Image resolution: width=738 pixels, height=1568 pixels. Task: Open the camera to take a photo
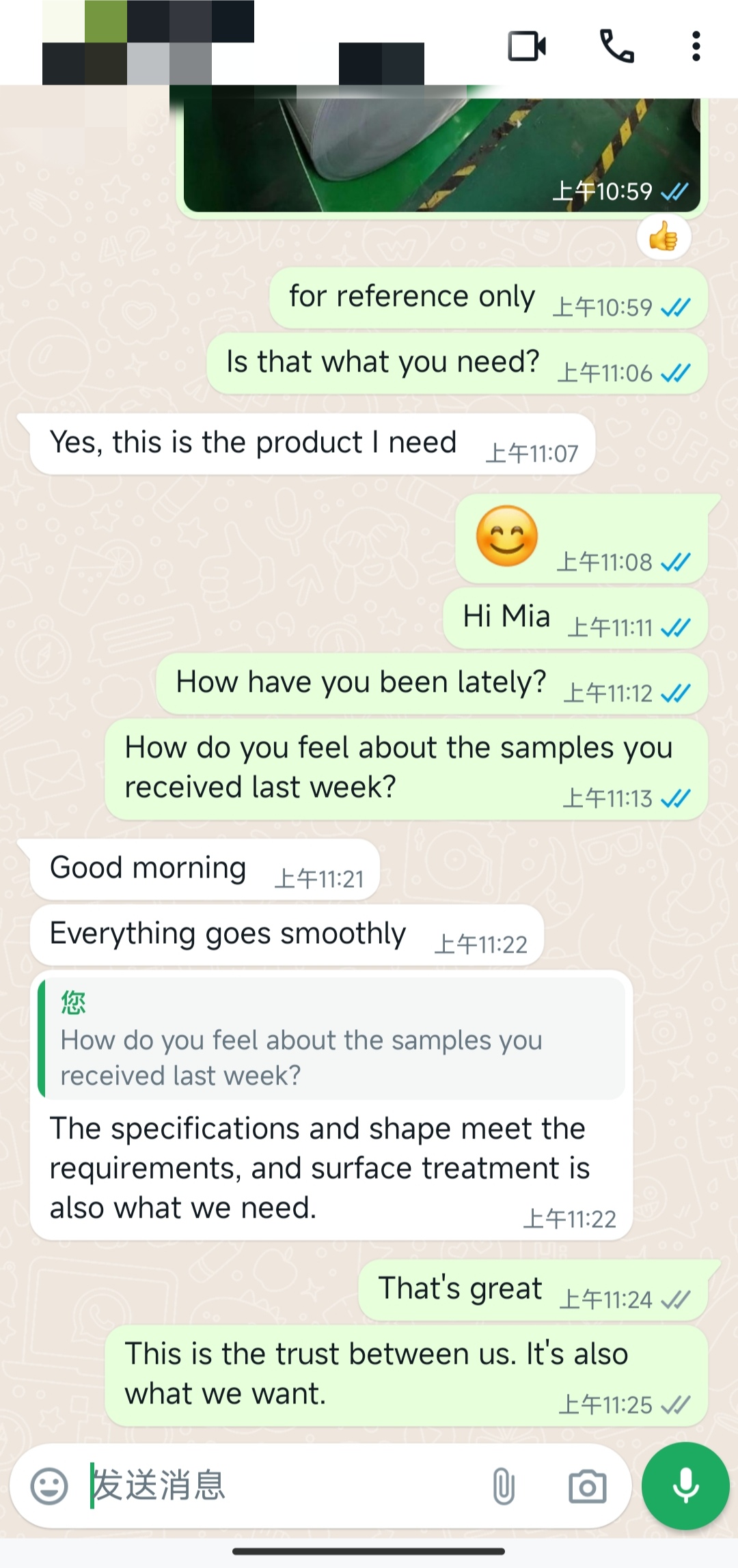point(587,1486)
